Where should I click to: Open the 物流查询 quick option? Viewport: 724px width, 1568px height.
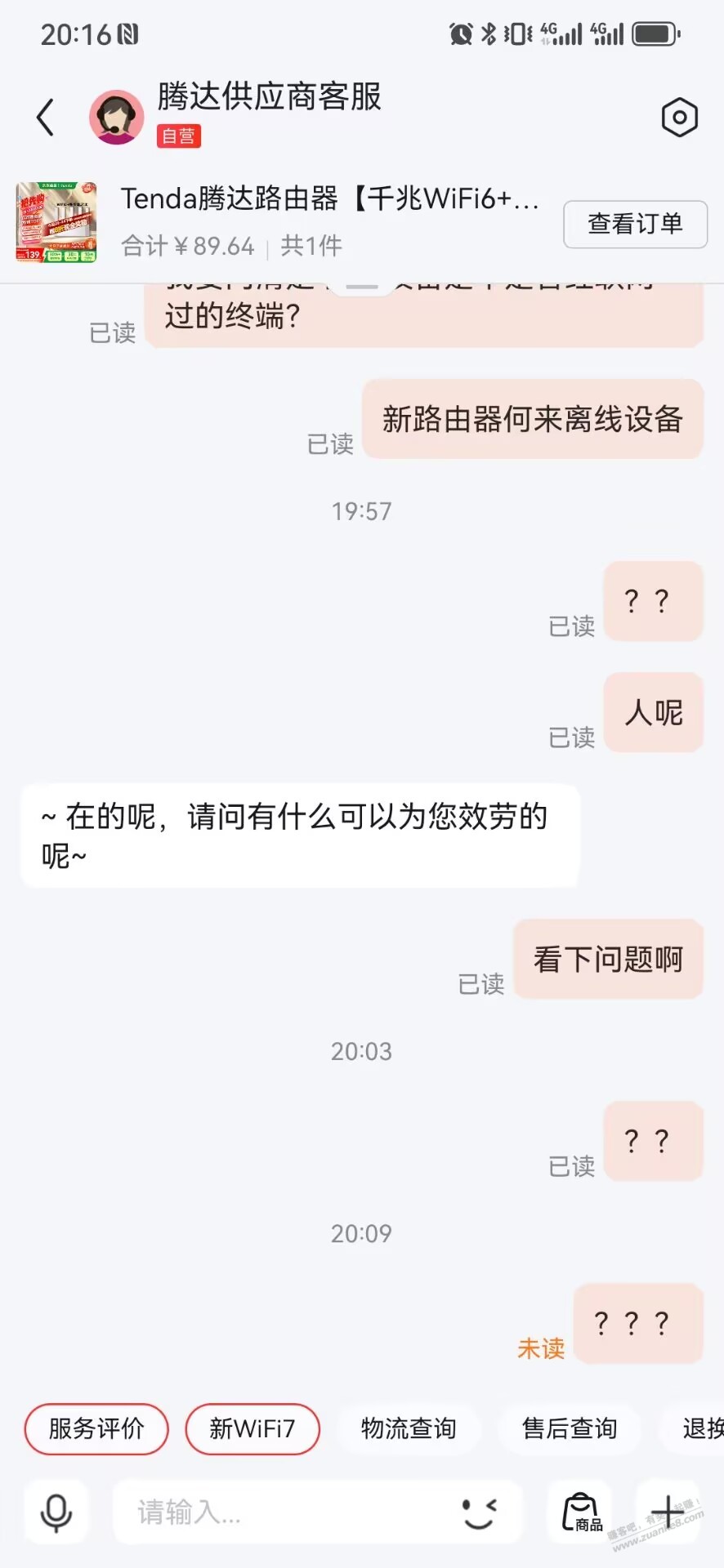409,1428
